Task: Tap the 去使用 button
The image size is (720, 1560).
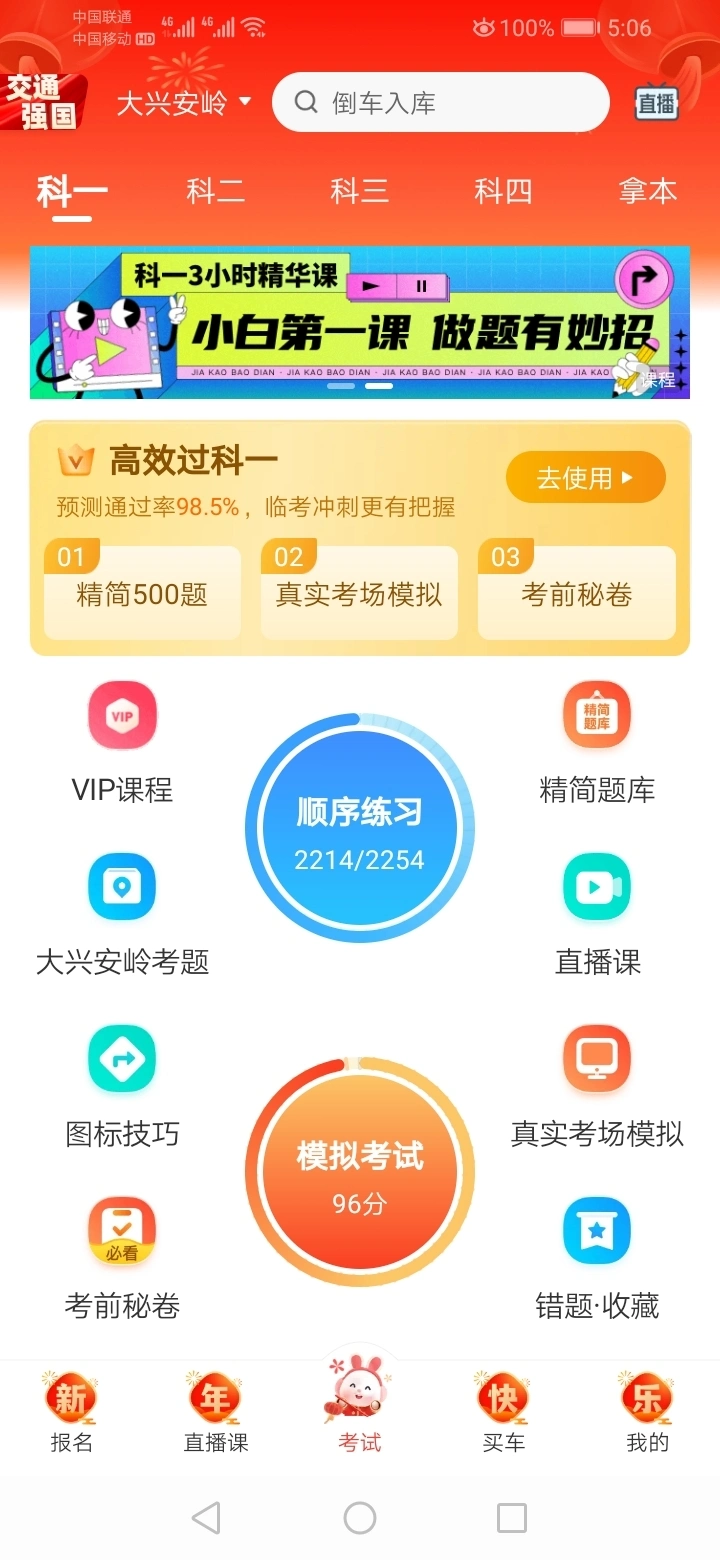Action: pyautogui.click(x=586, y=477)
